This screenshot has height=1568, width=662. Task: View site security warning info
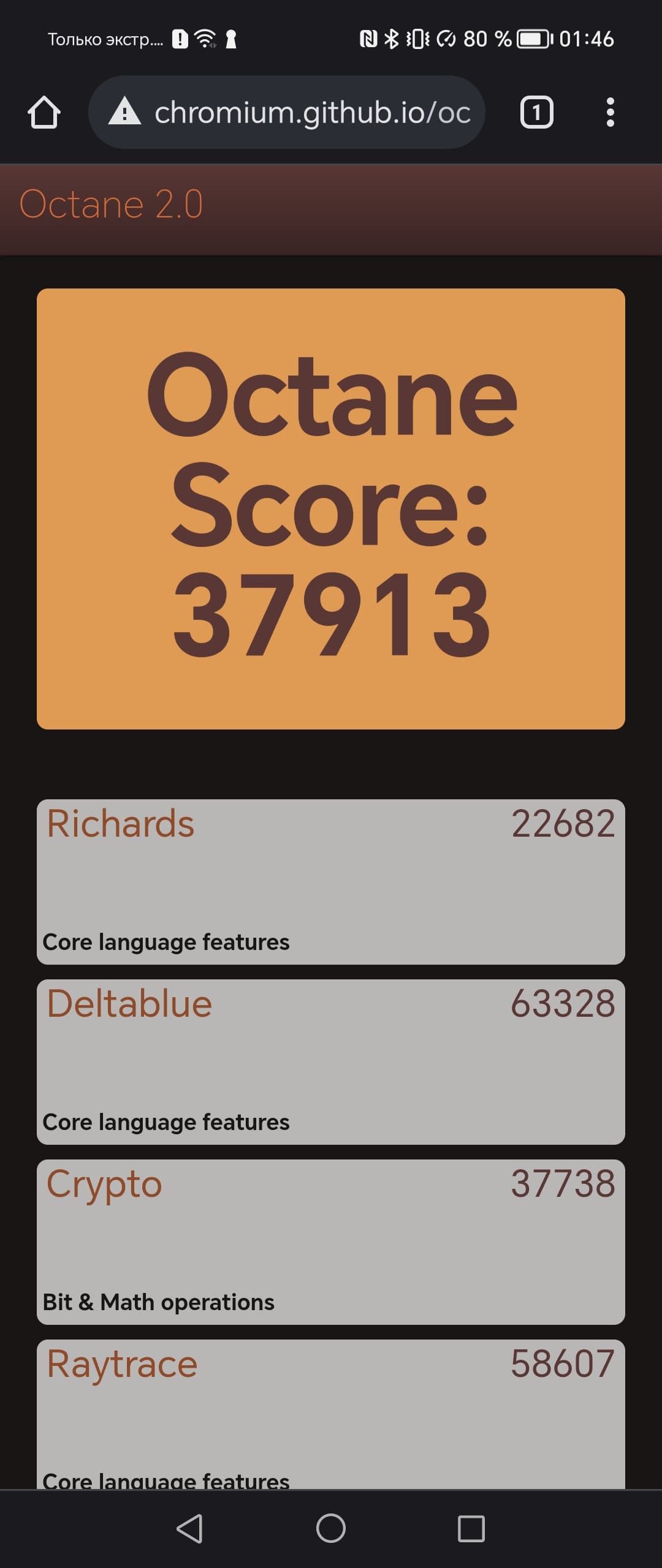[125, 113]
